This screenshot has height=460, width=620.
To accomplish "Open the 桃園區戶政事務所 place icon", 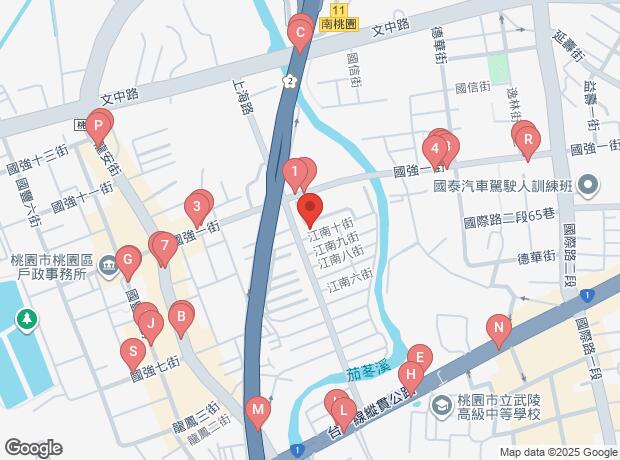I will click(108, 264).
